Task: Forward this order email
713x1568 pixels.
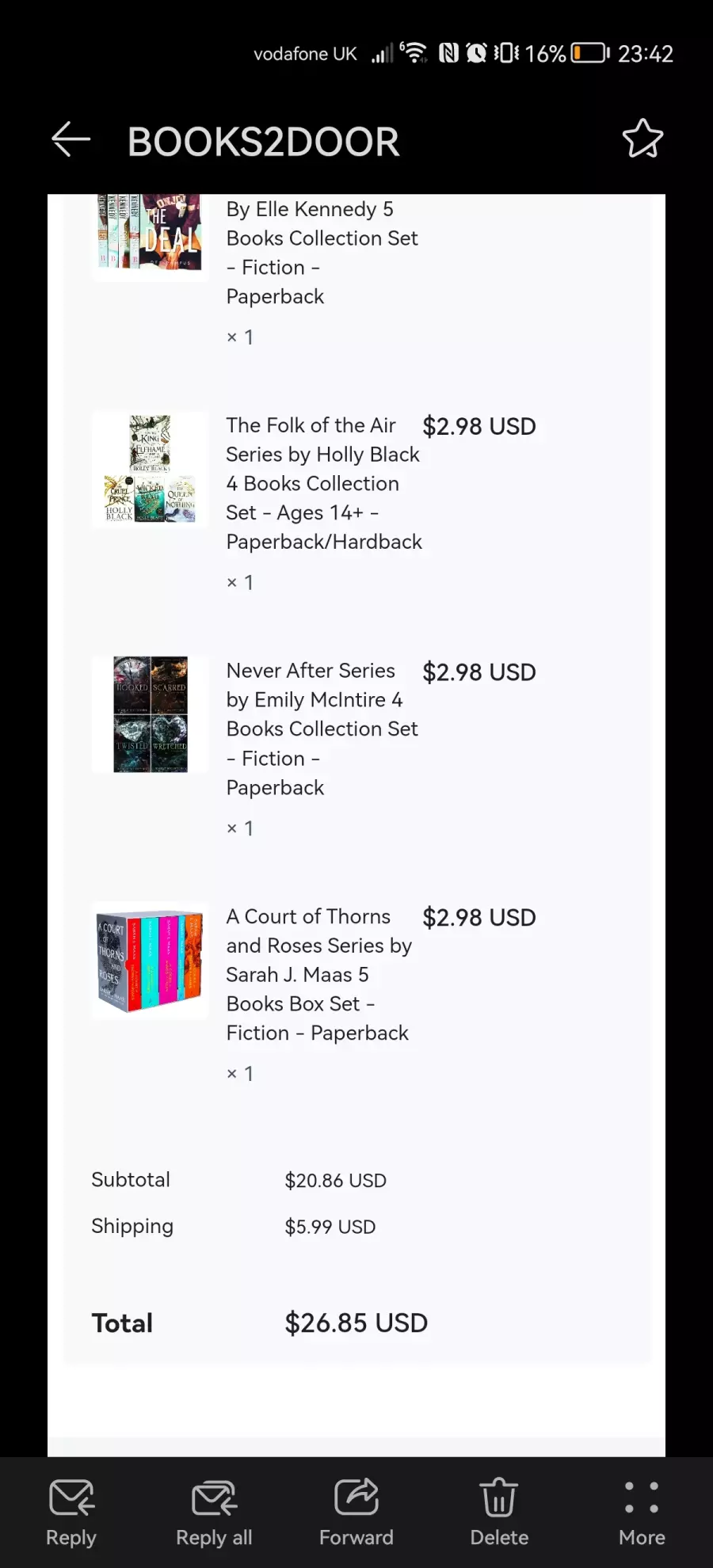Action: [x=356, y=1512]
